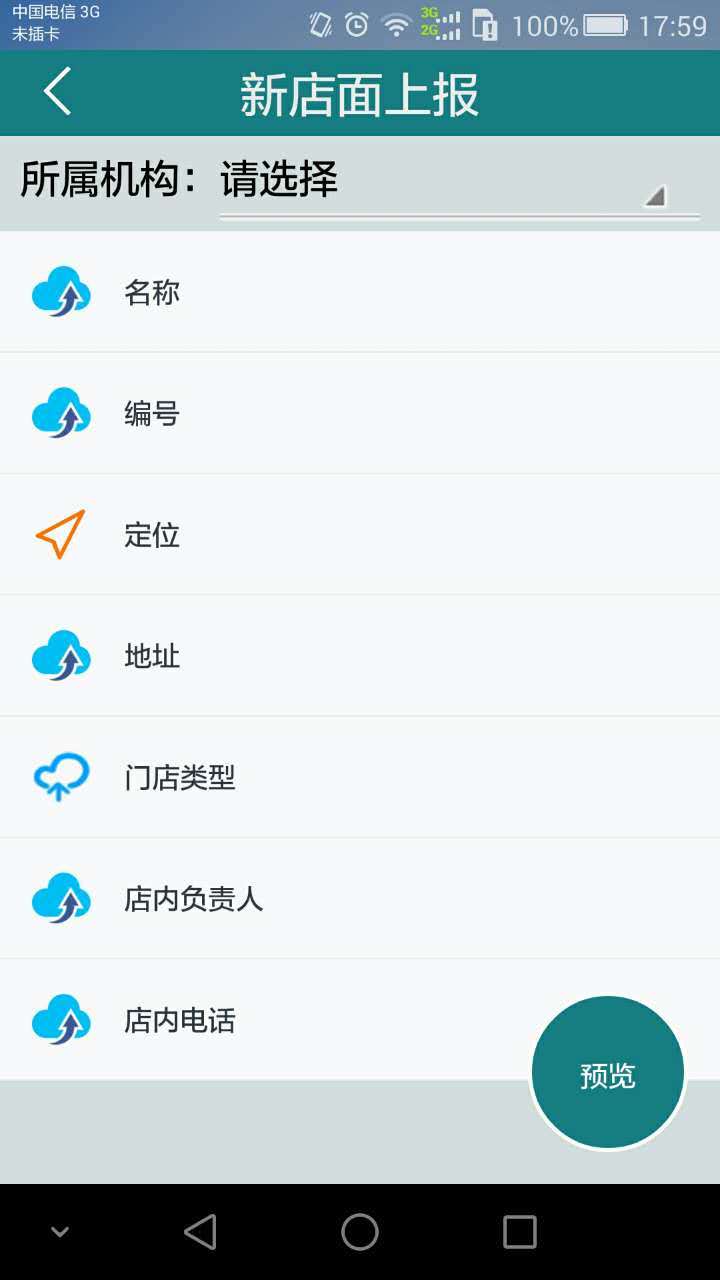Click the cloud icon beside 门店类型
The image size is (720, 1280).
coord(60,778)
